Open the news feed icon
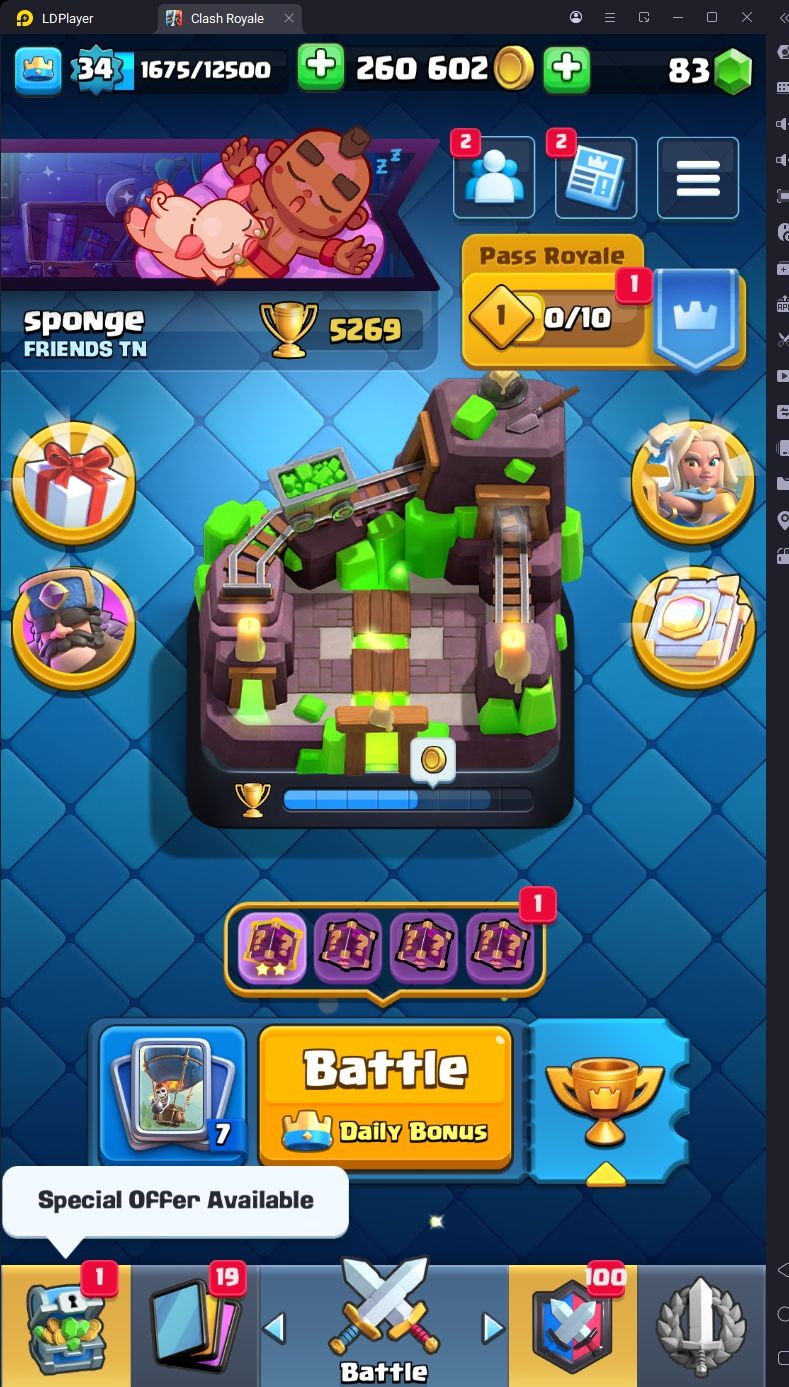Image resolution: width=789 pixels, height=1387 pixels. click(x=596, y=179)
